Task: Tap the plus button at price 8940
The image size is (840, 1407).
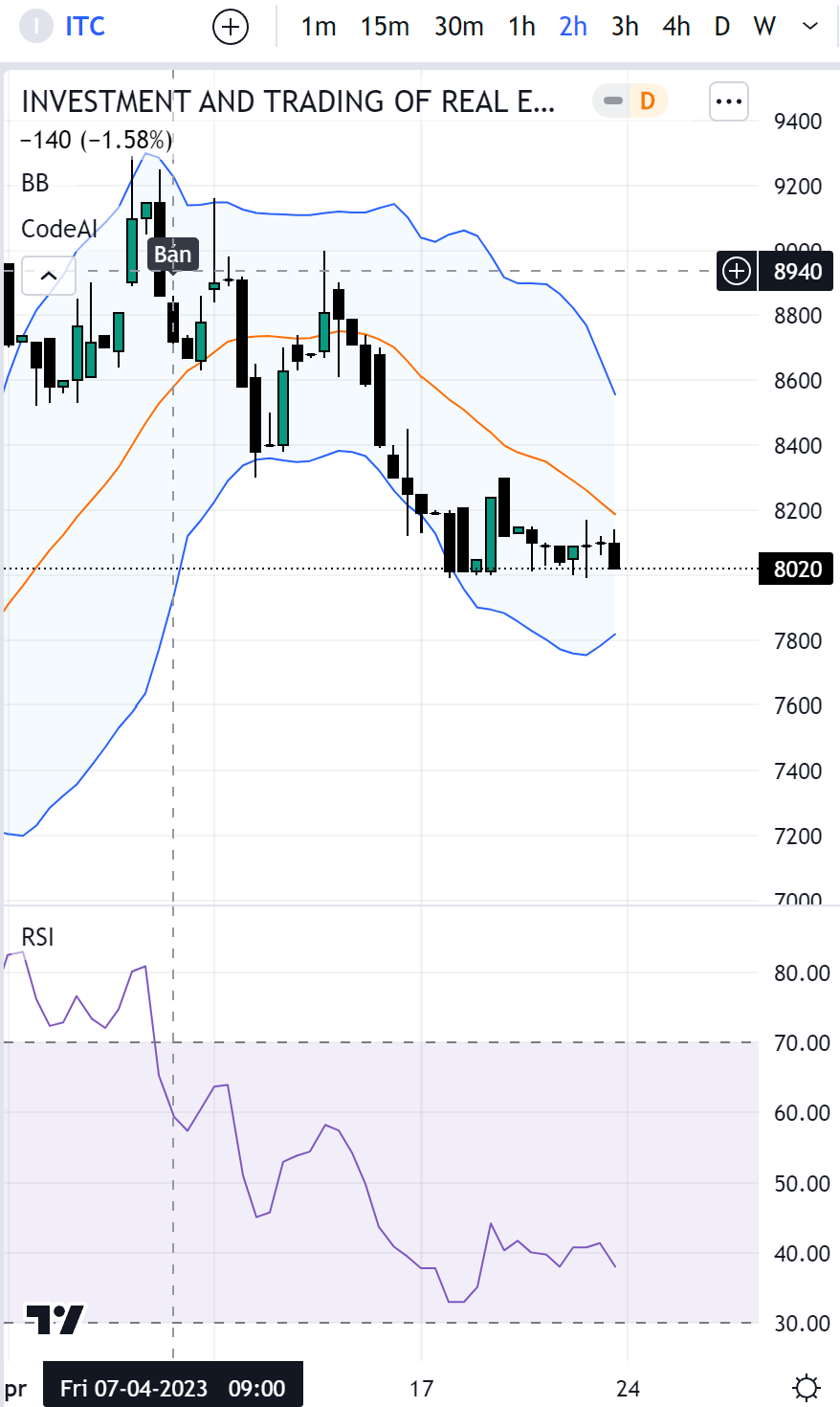Action: click(737, 272)
